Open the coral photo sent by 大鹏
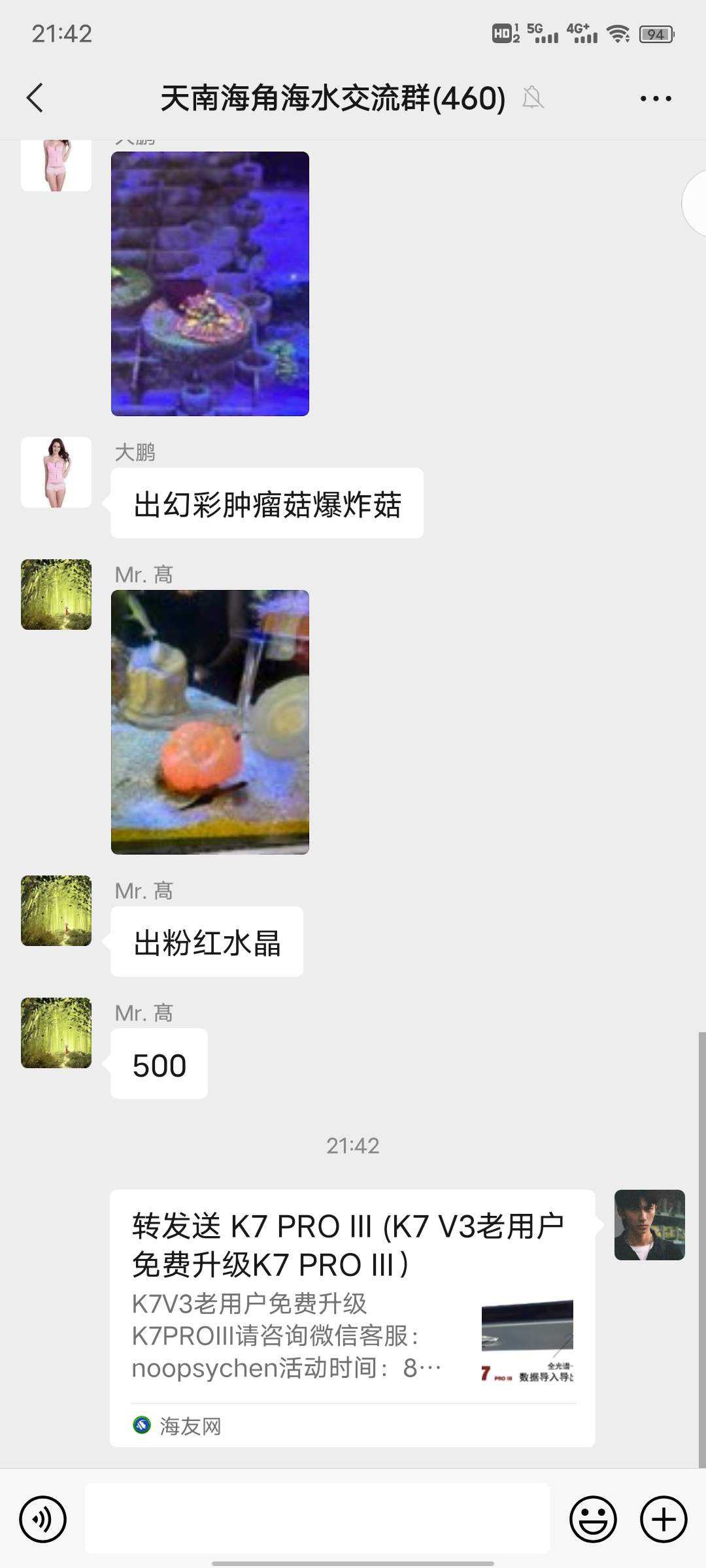This screenshot has height=1568, width=706. pos(210,284)
